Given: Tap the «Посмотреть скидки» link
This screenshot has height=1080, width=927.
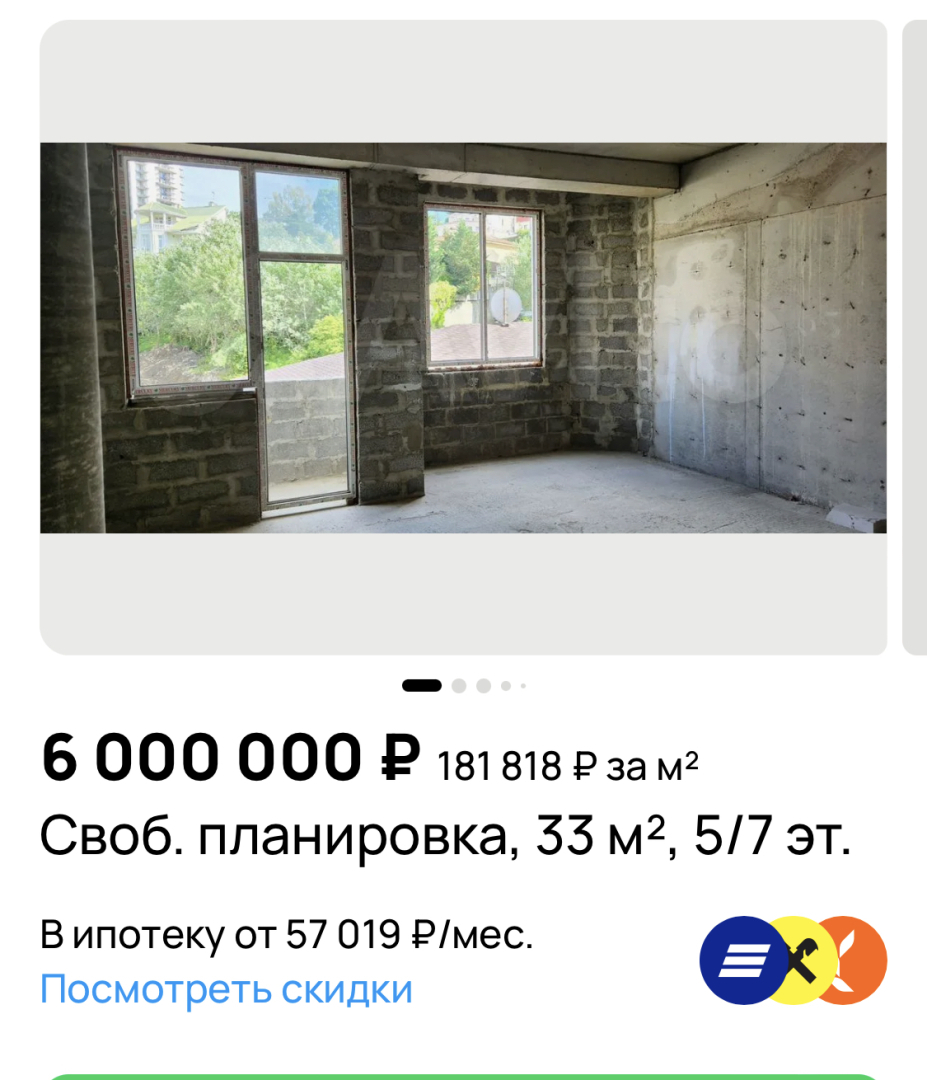Looking at the screenshot, I should pyautogui.click(x=226, y=990).
